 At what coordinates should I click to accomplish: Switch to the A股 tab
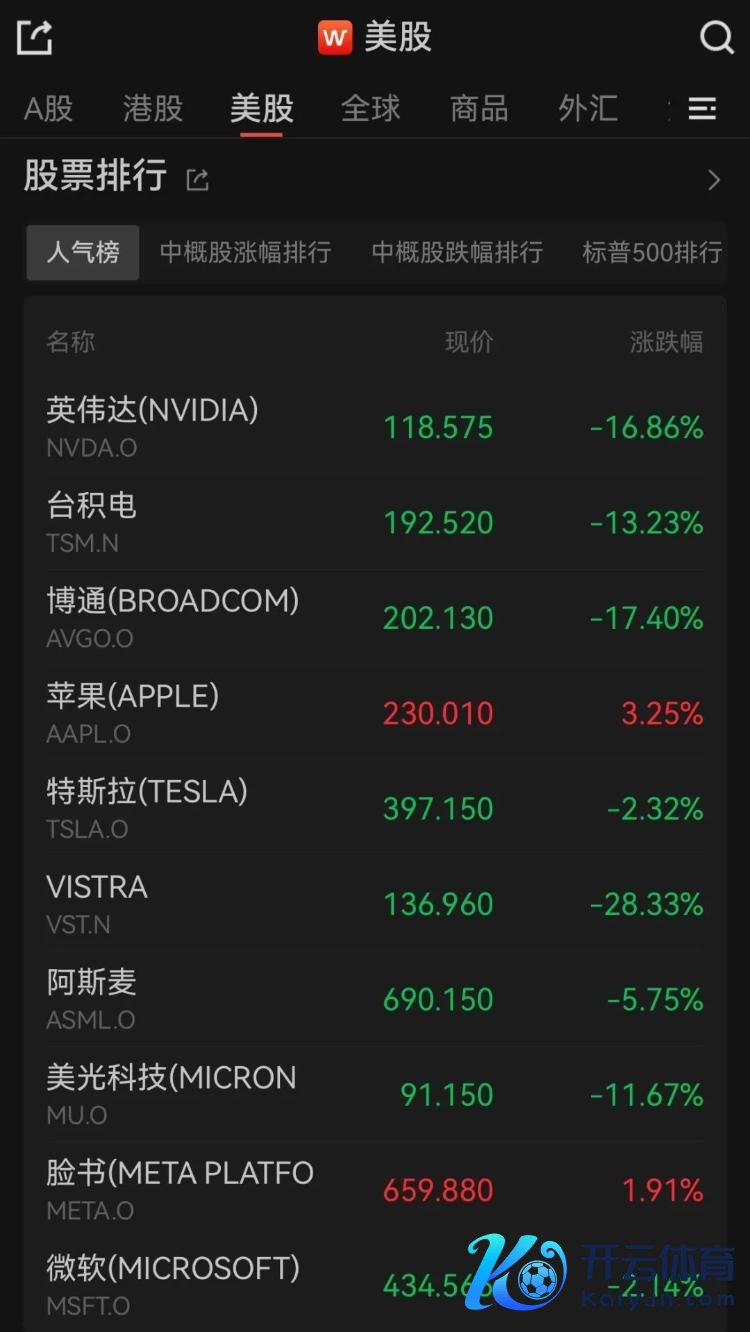point(49,108)
